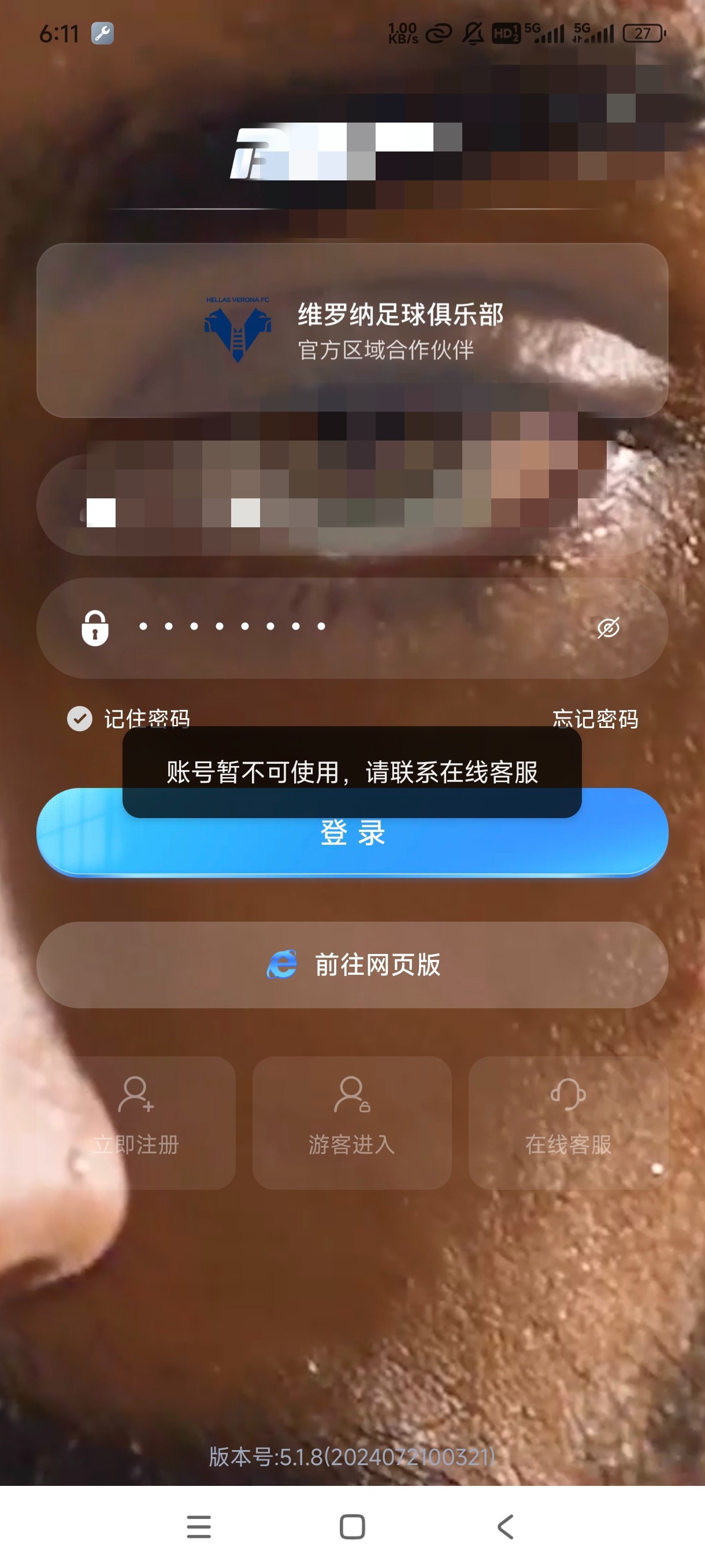
Task: Enter as guest via 游客进入
Action: [351, 1122]
